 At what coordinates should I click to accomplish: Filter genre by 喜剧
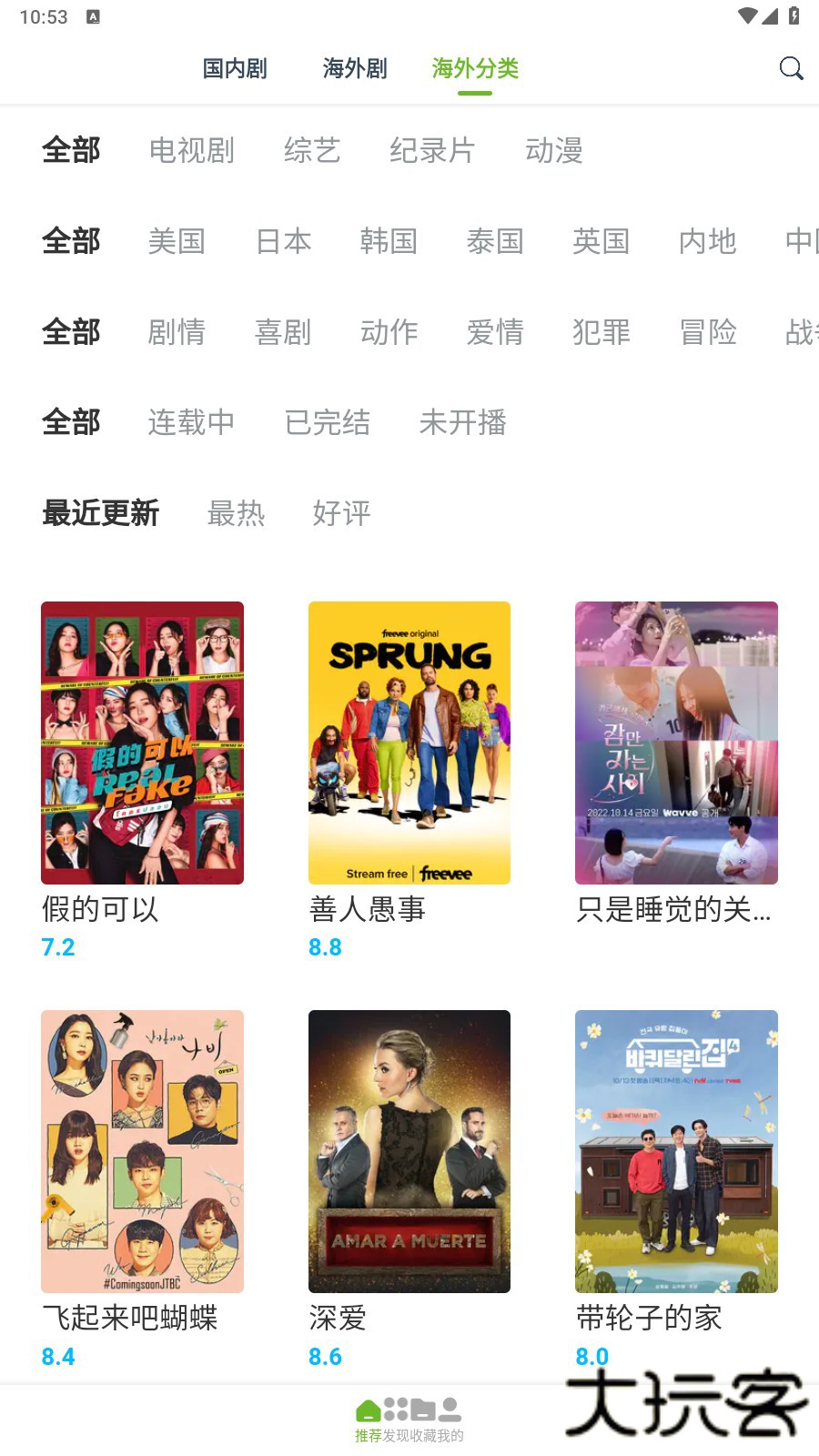(283, 332)
